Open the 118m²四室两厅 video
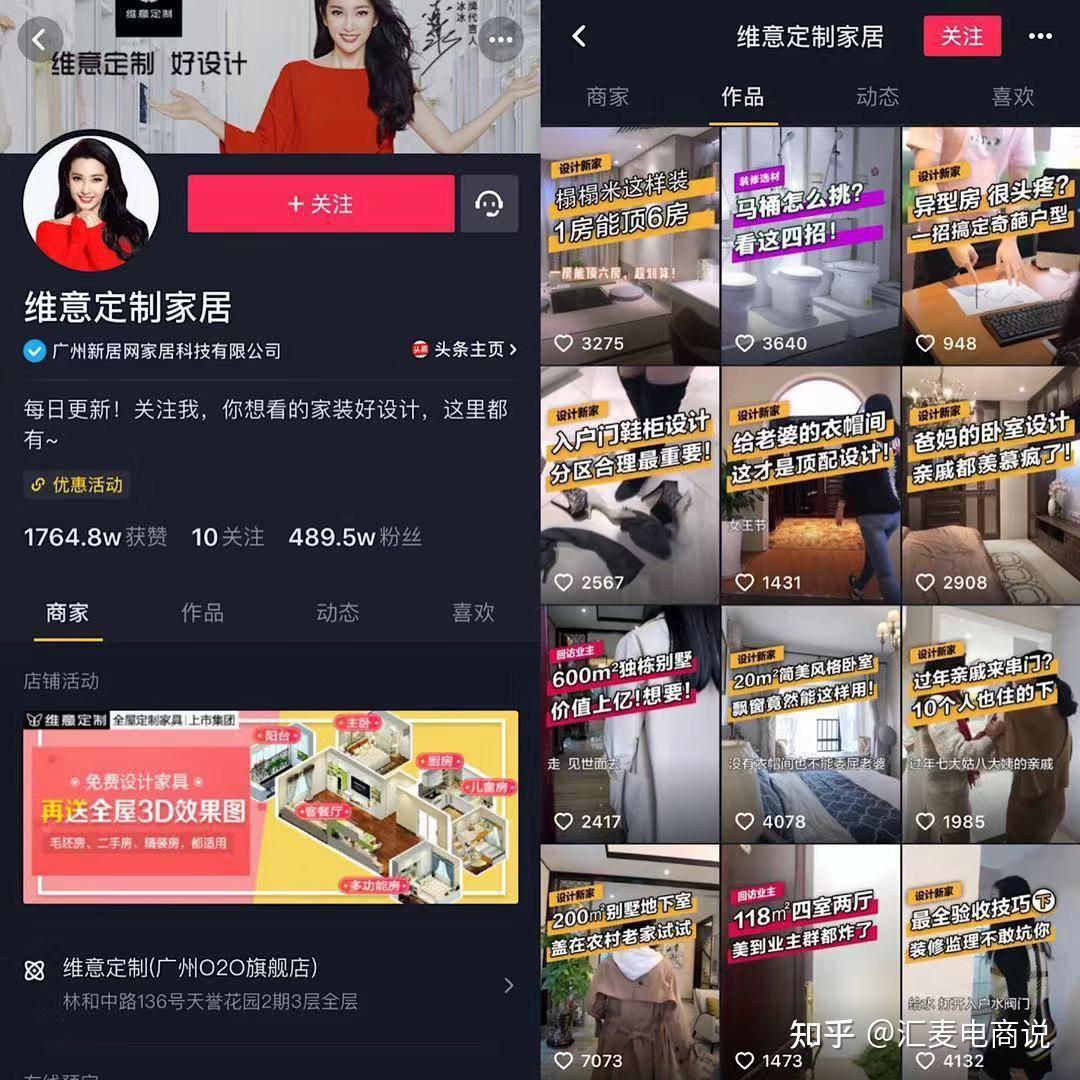 pos(810,960)
